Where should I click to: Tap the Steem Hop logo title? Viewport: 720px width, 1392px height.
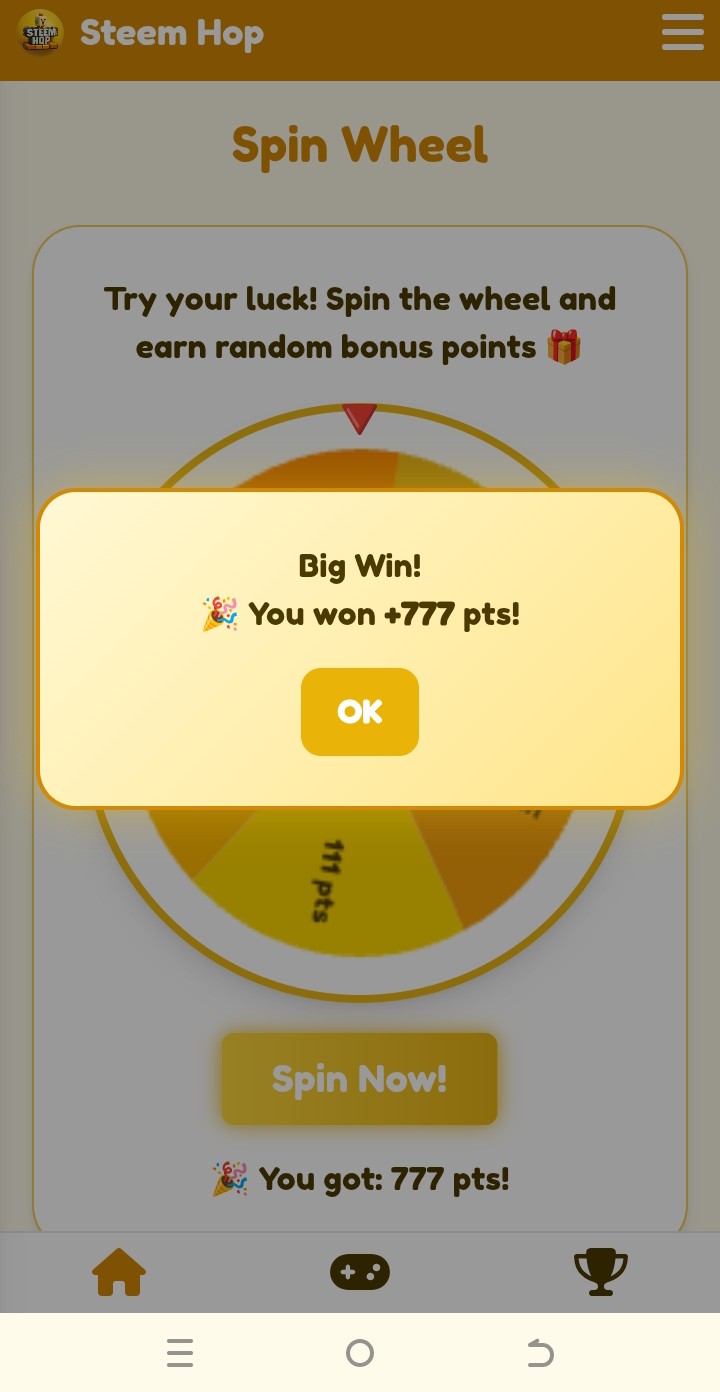point(142,33)
